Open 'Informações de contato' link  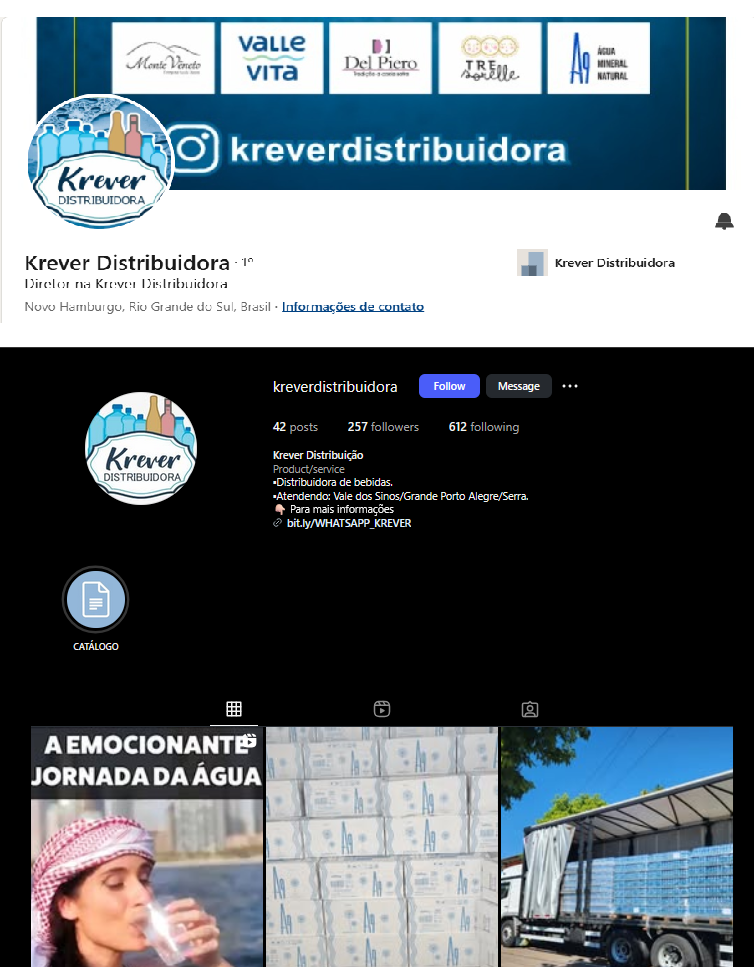[353, 307]
